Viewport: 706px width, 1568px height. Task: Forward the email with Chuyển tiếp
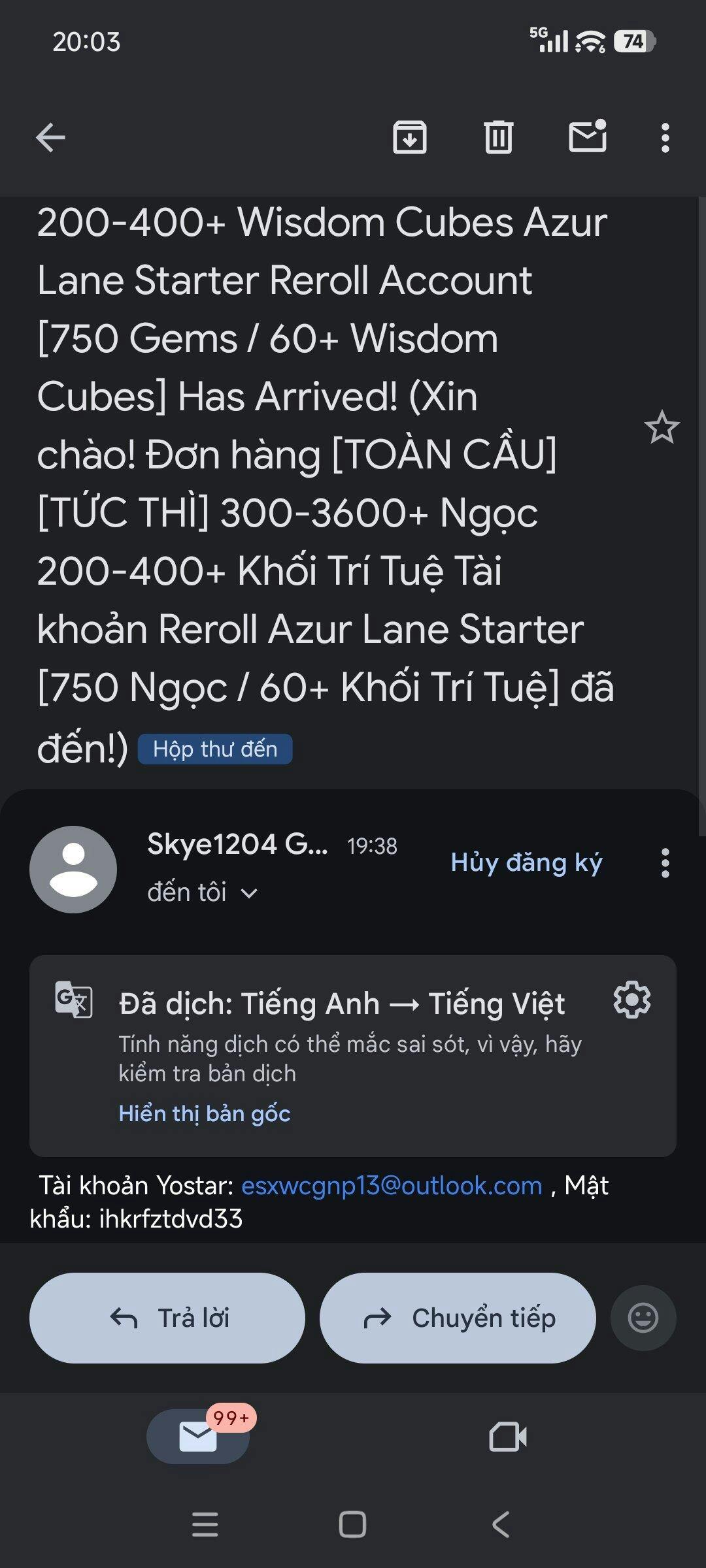click(x=458, y=1318)
